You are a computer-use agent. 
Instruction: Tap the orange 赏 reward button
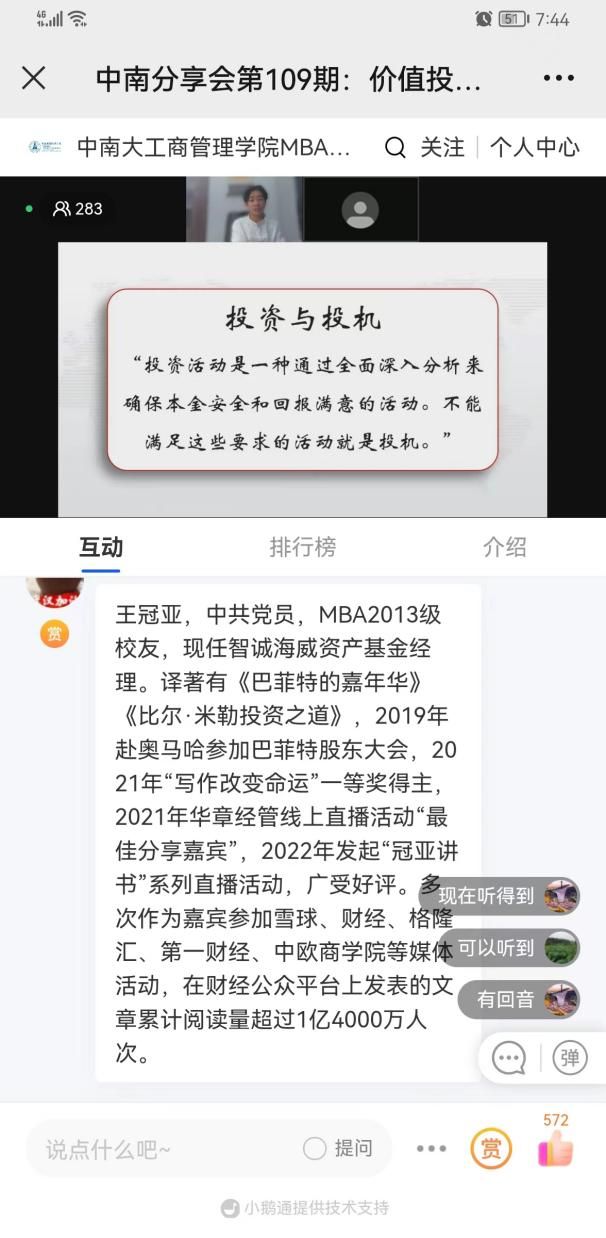(x=491, y=1149)
